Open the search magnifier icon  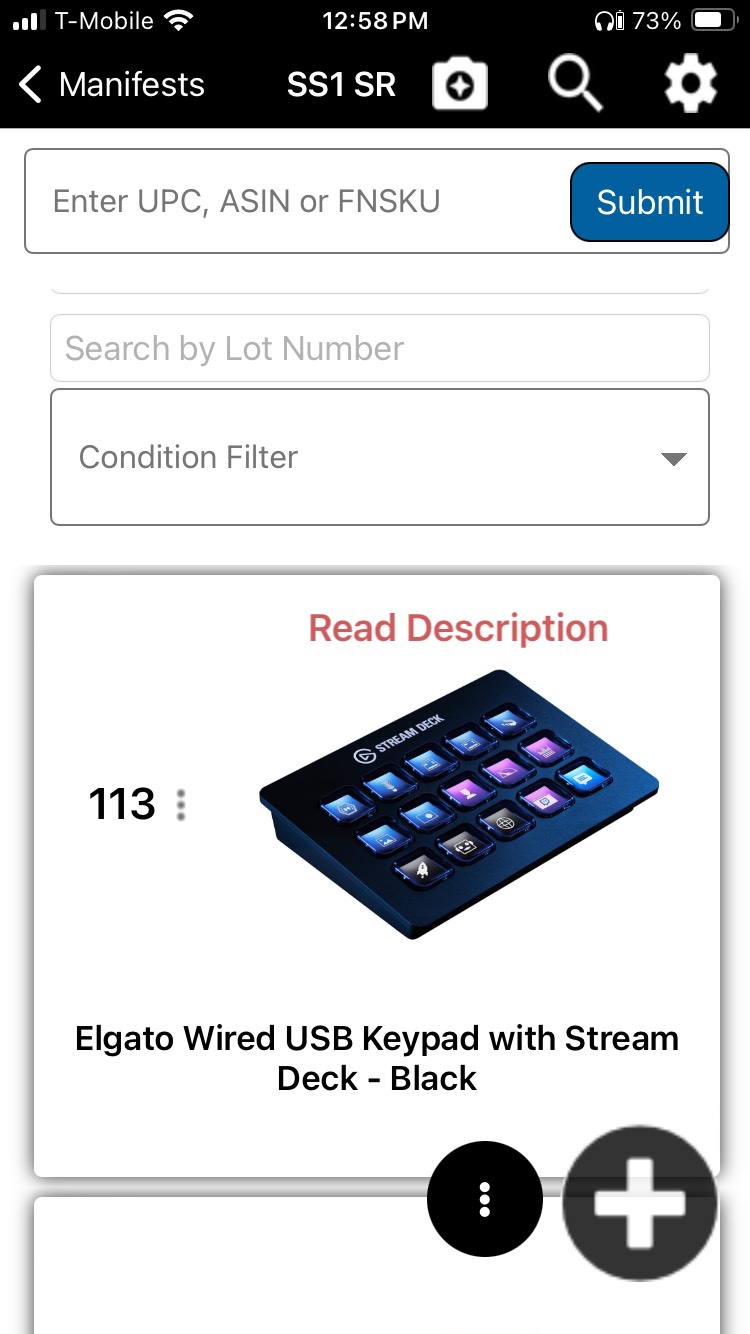(575, 84)
